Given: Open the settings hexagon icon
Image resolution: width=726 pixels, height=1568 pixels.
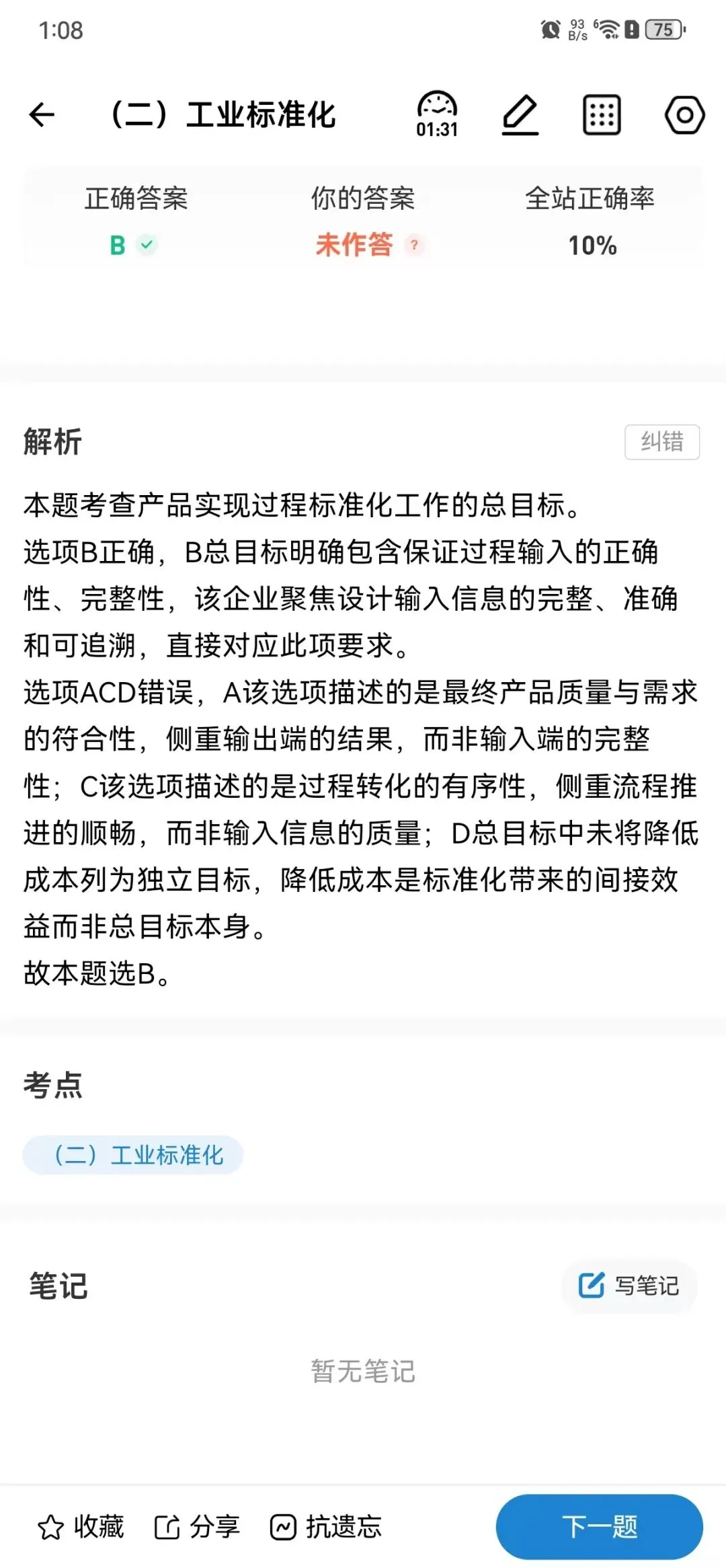Looking at the screenshot, I should [x=684, y=115].
